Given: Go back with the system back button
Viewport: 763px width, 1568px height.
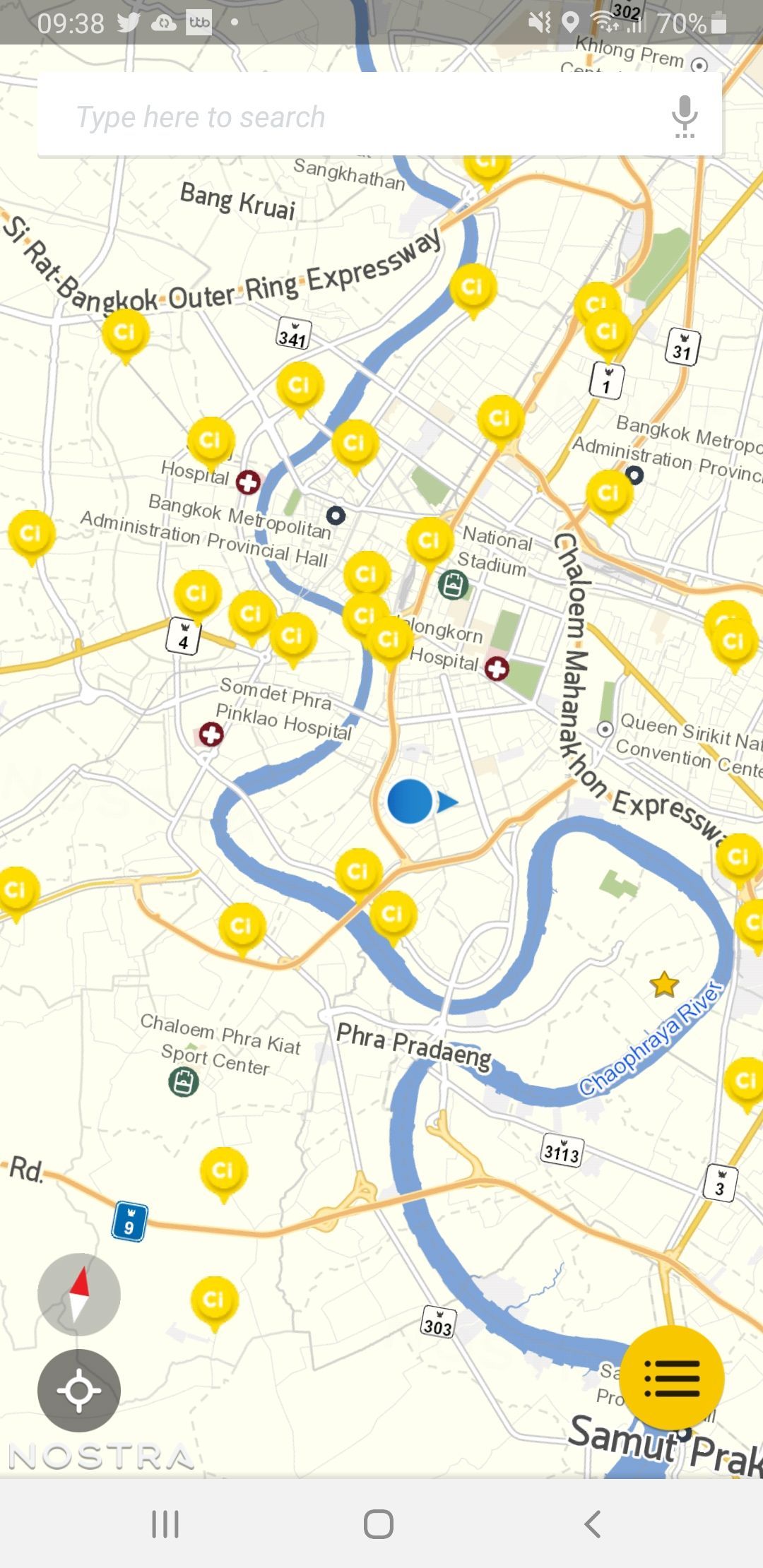Looking at the screenshot, I should point(592,1524).
